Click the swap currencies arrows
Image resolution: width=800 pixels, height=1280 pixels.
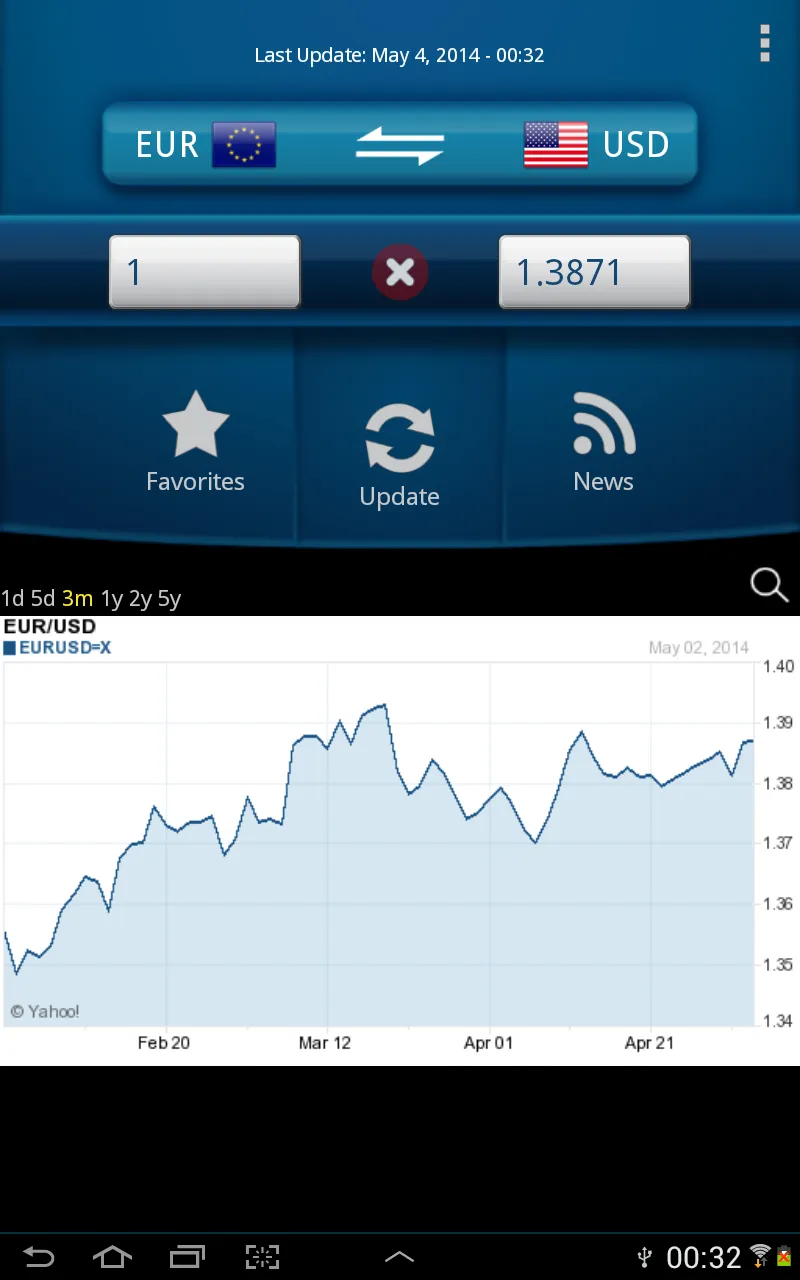[399, 144]
